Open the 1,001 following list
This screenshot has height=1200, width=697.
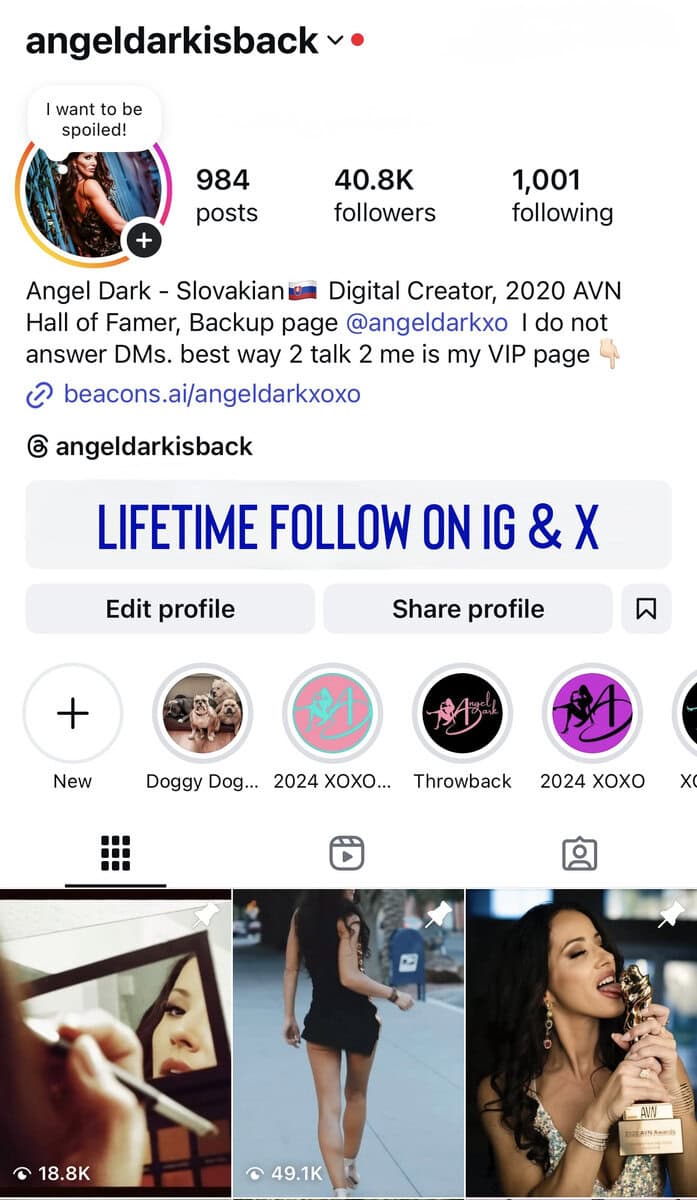click(562, 196)
